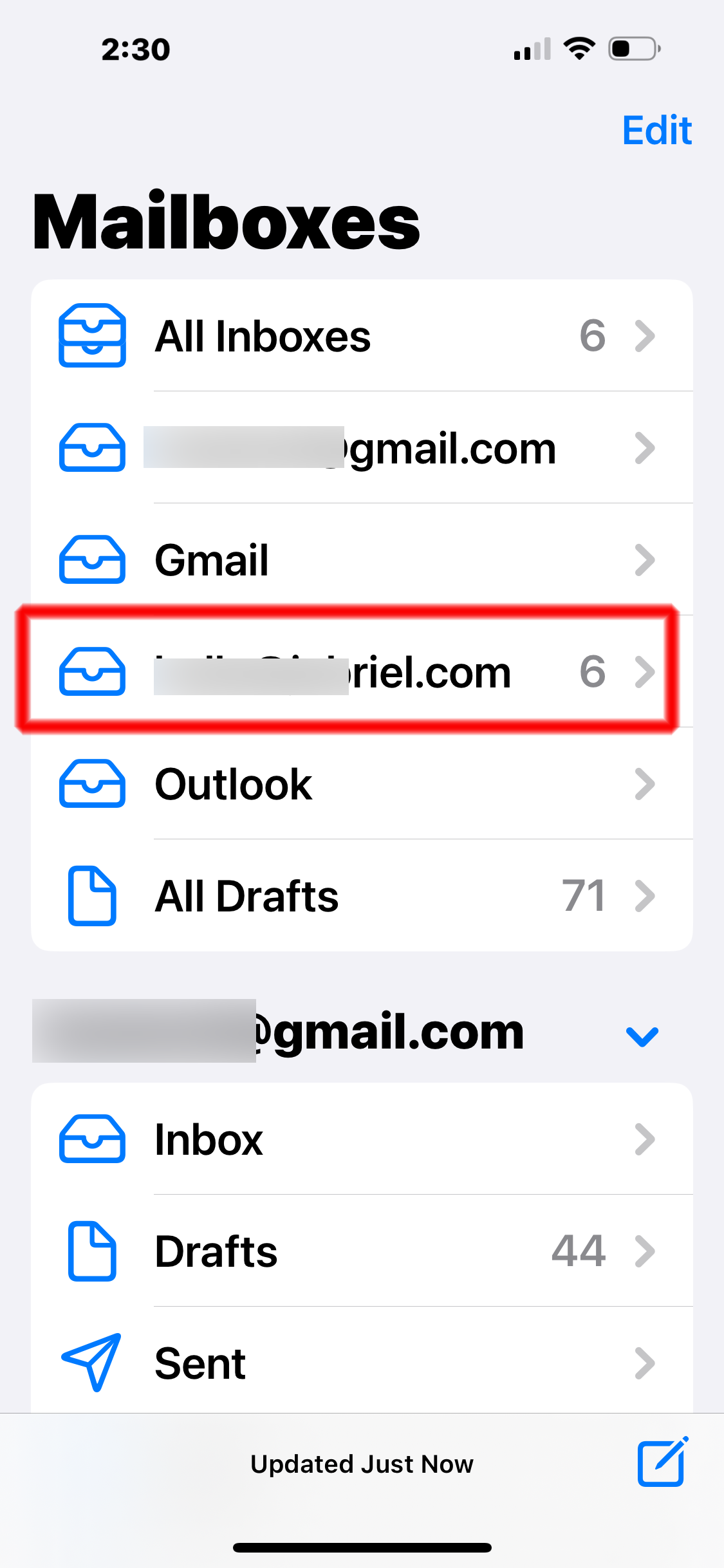Tap Updated Just Now status text
Image resolution: width=724 pixels, height=1568 pixels.
point(362,1464)
